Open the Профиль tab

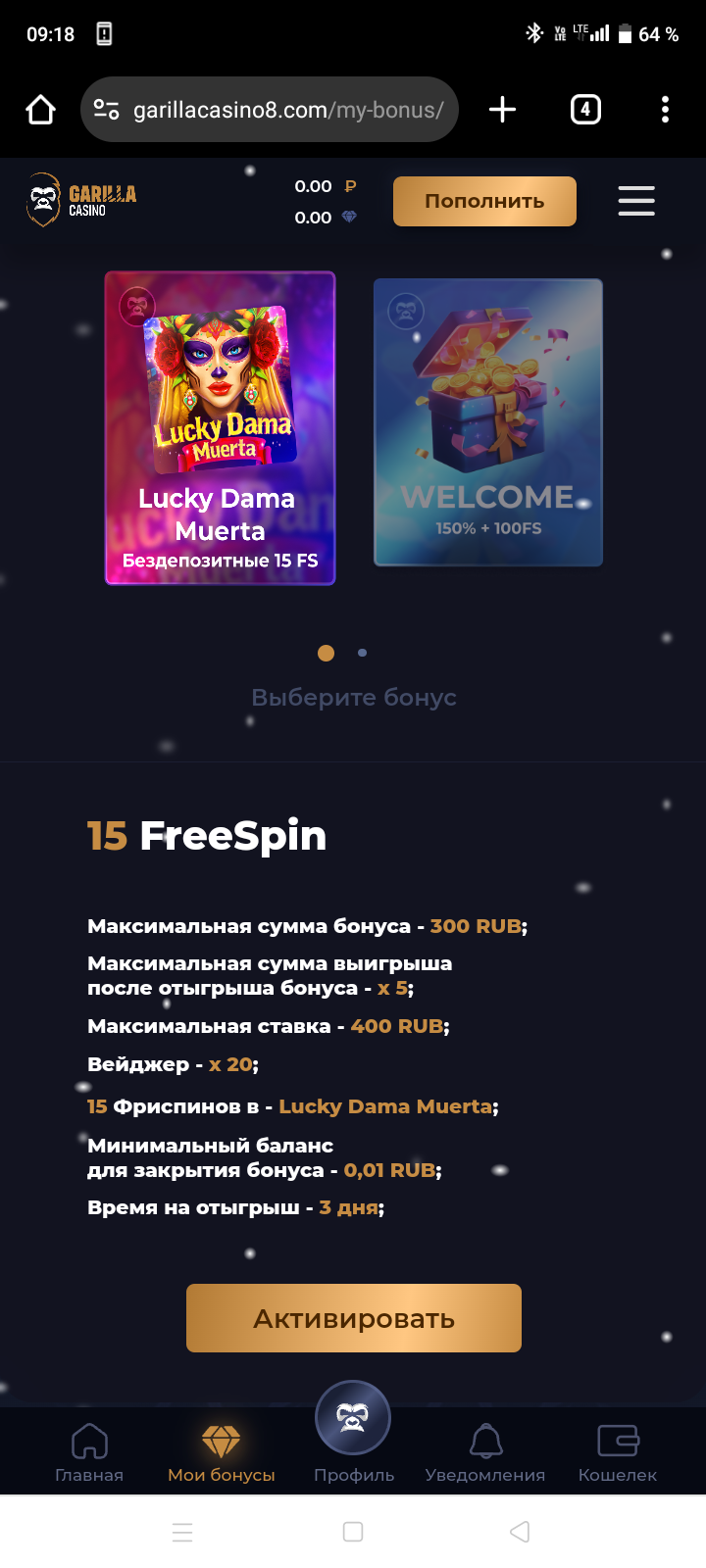pyautogui.click(x=353, y=1431)
